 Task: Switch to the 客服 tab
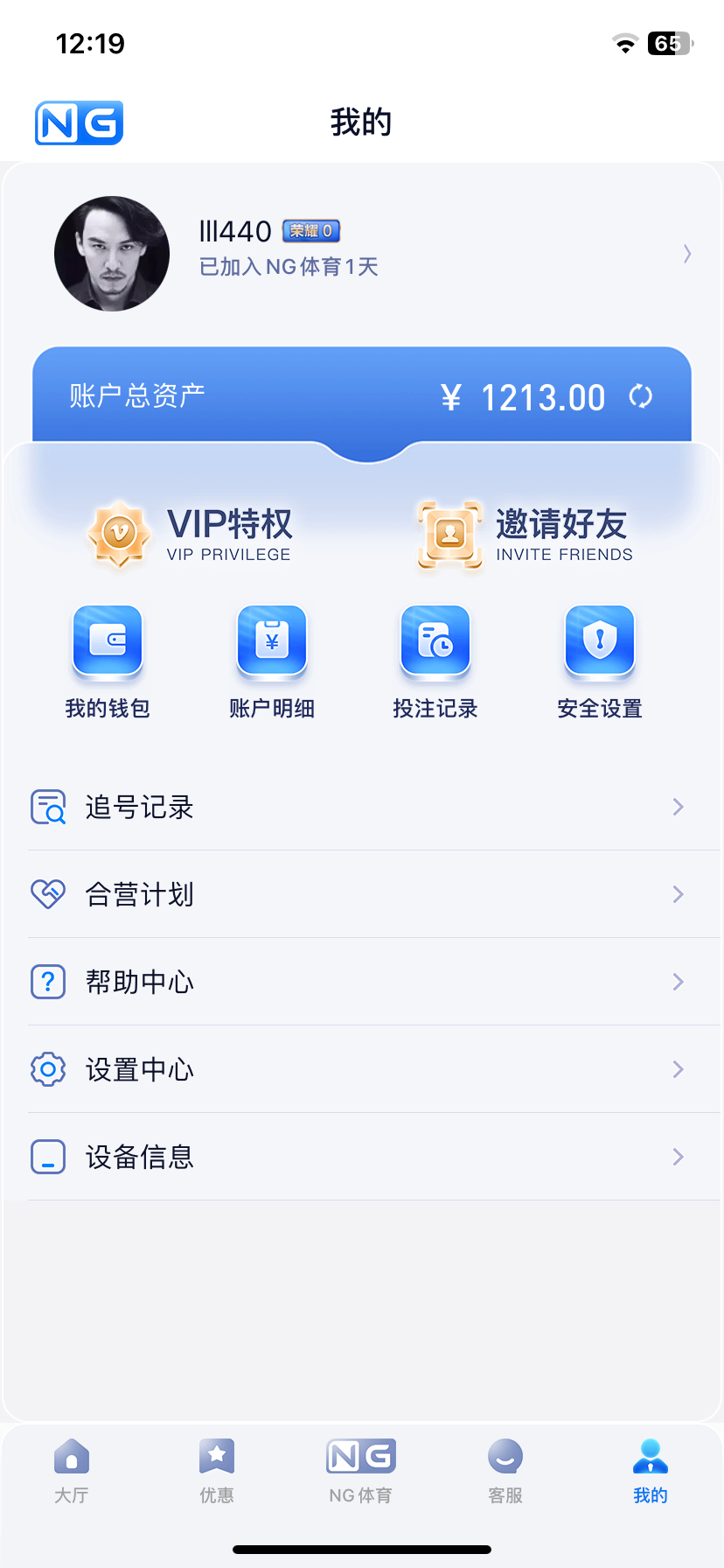point(505,1472)
